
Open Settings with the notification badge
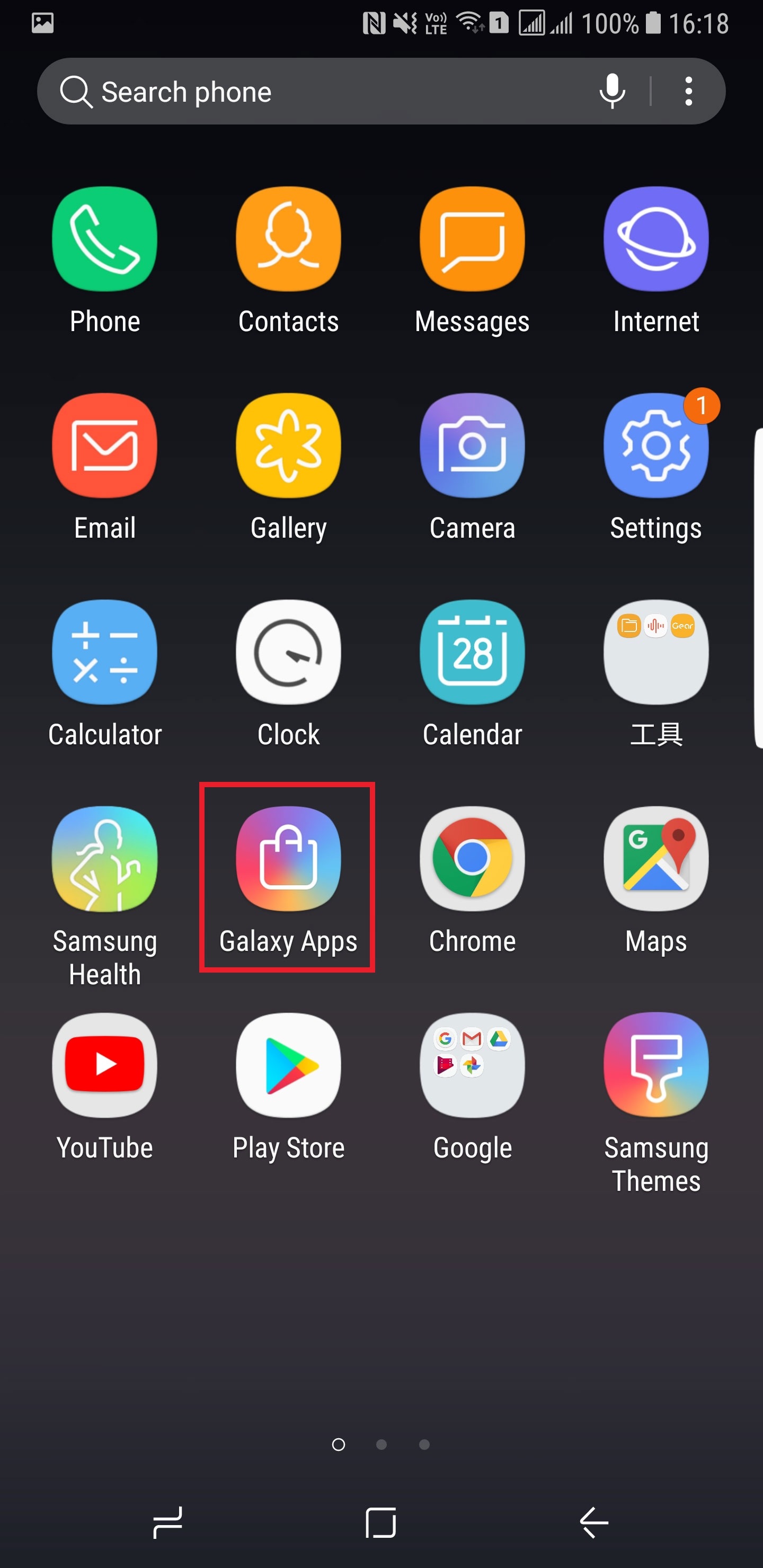(x=656, y=446)
